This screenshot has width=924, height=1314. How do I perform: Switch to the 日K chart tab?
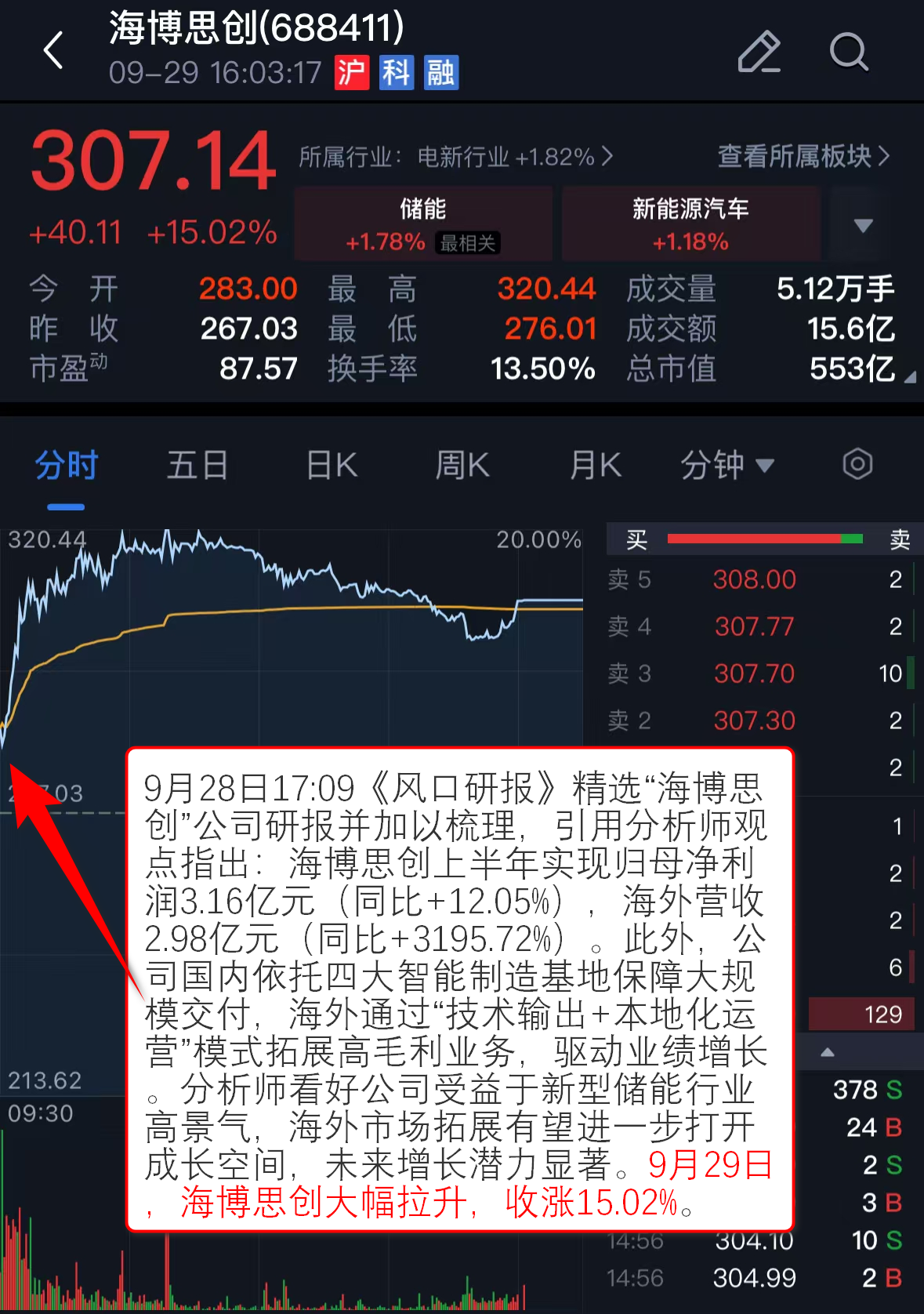coord(332,466)
